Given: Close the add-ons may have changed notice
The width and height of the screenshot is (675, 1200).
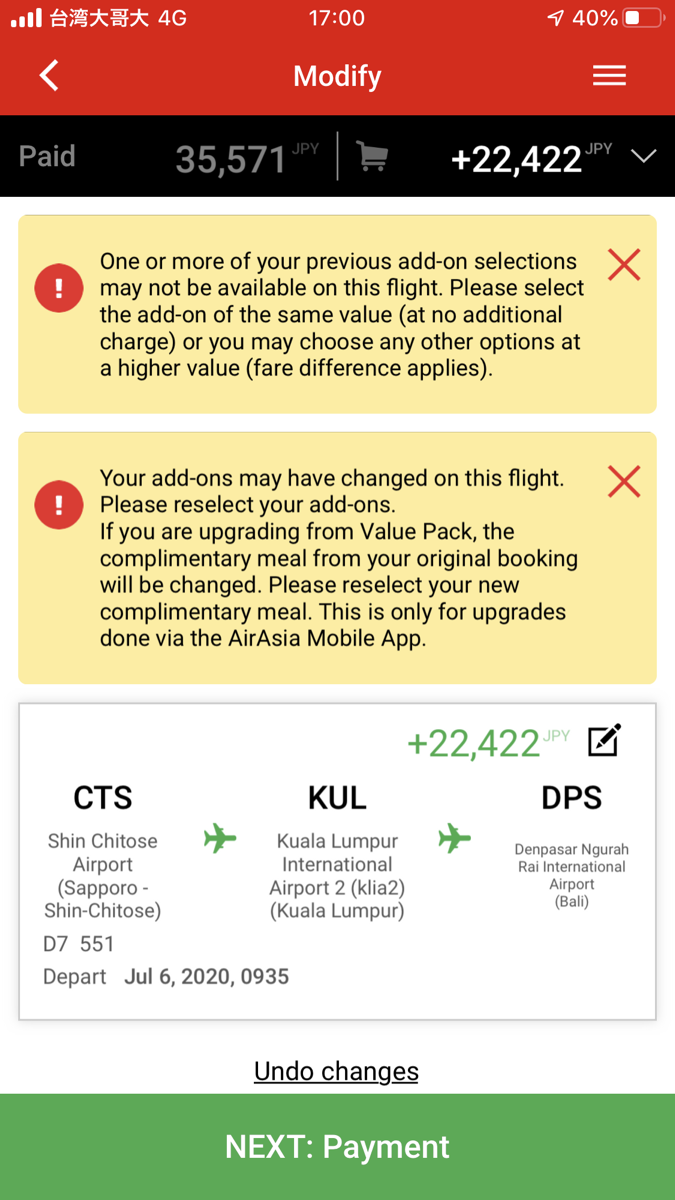Looking at the screenshot, I should click(624, 482).
